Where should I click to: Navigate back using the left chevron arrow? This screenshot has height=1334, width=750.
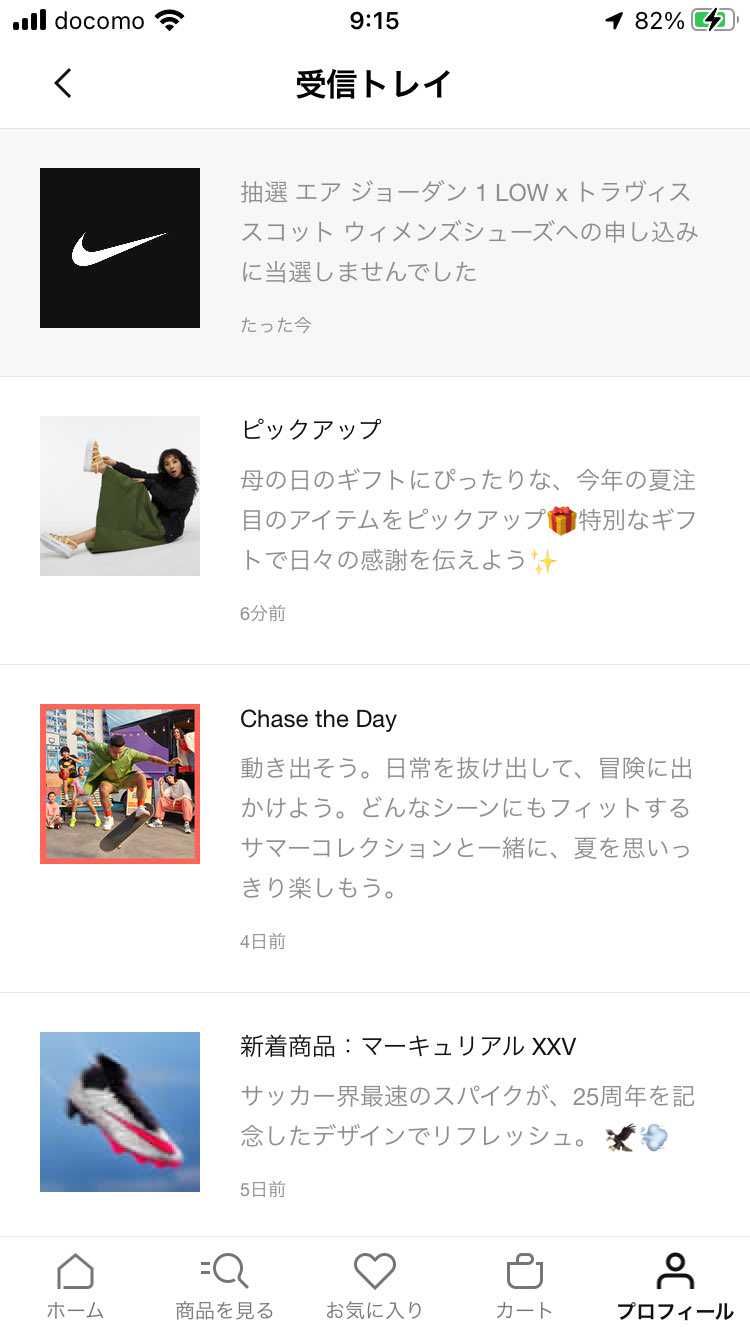(x=63, y=83)
